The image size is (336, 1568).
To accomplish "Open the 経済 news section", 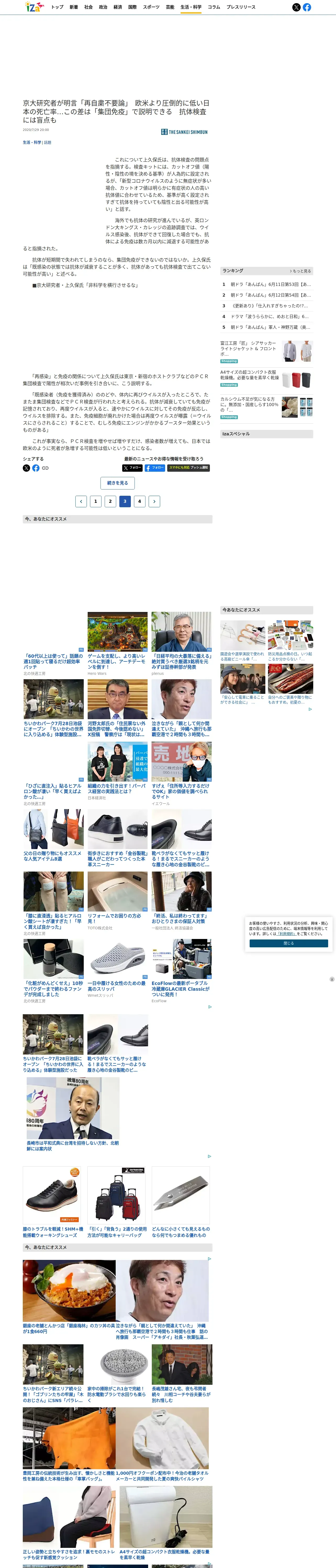I will (118, 7).
